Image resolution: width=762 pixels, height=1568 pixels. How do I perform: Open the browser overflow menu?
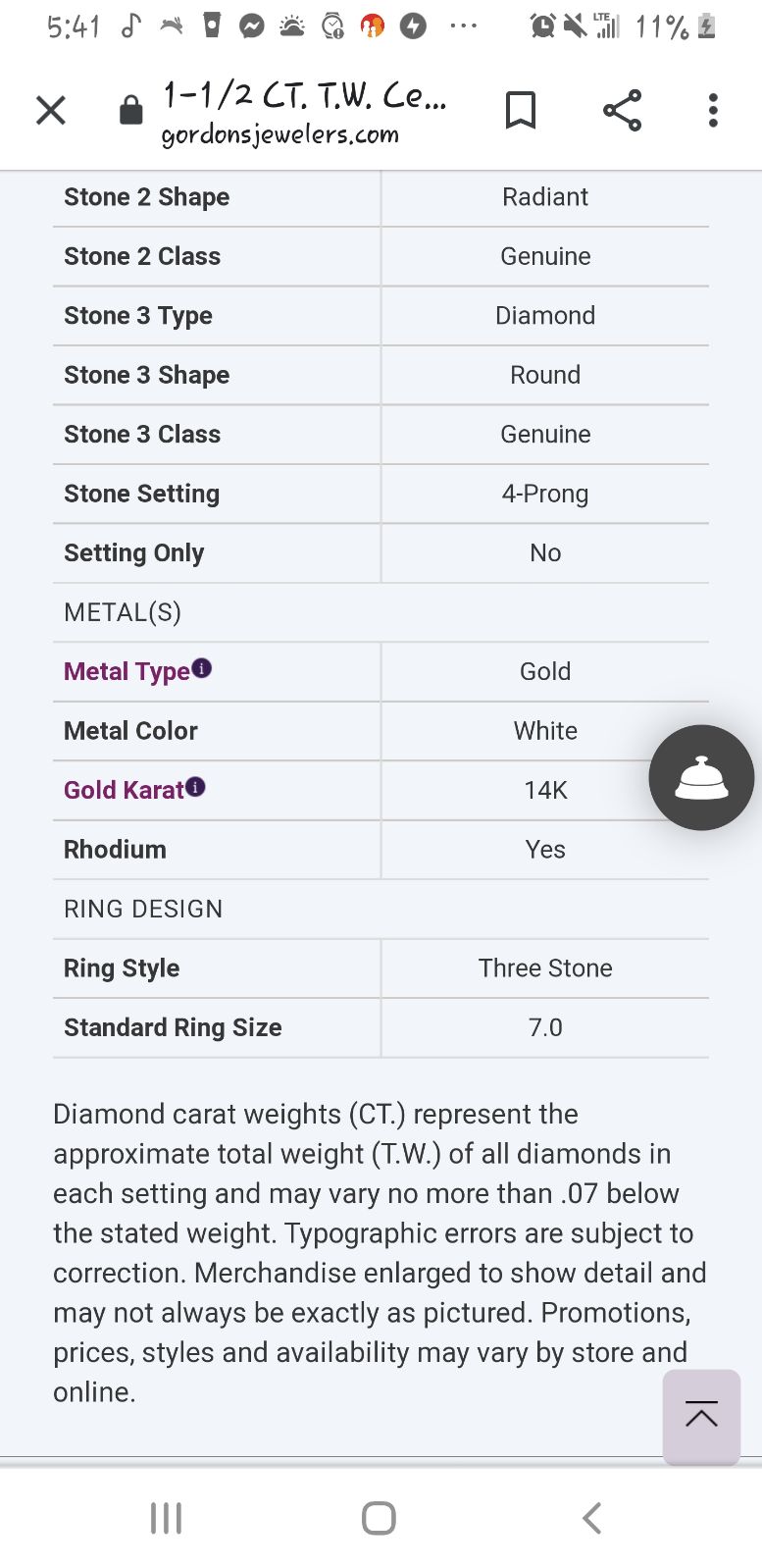click(713, 110)
